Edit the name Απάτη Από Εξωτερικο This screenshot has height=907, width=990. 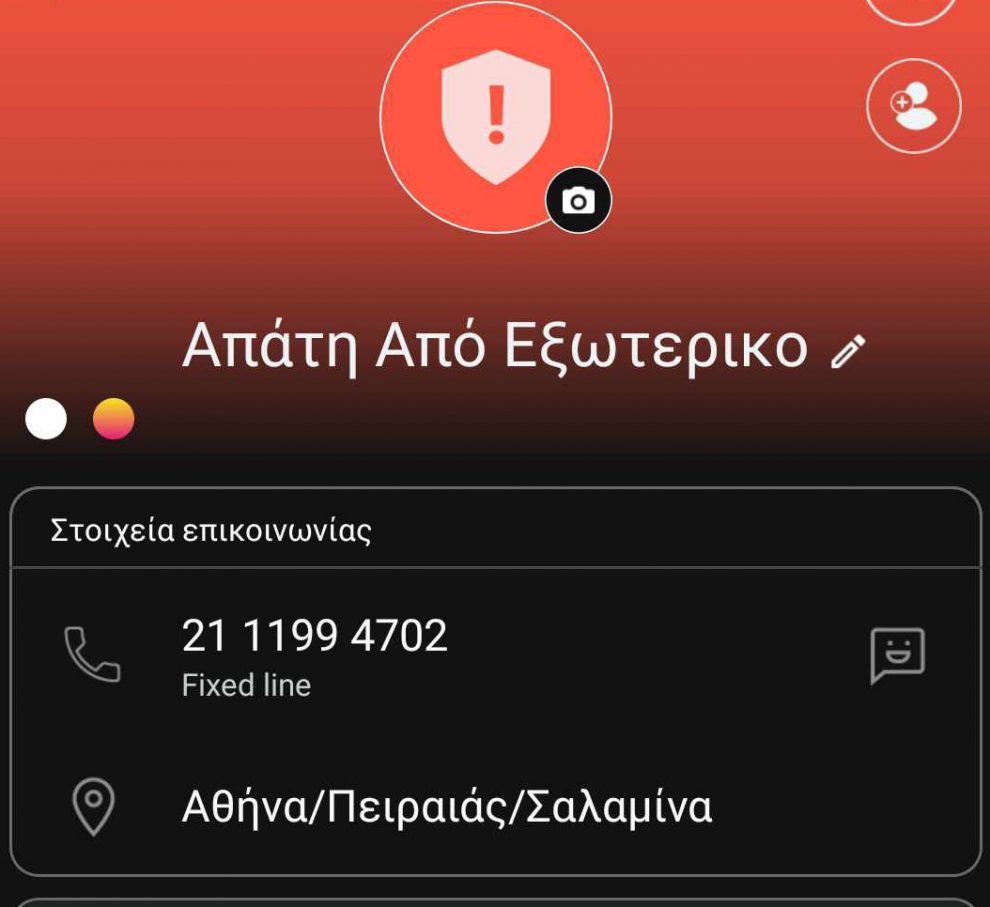[x=848, y=351]
